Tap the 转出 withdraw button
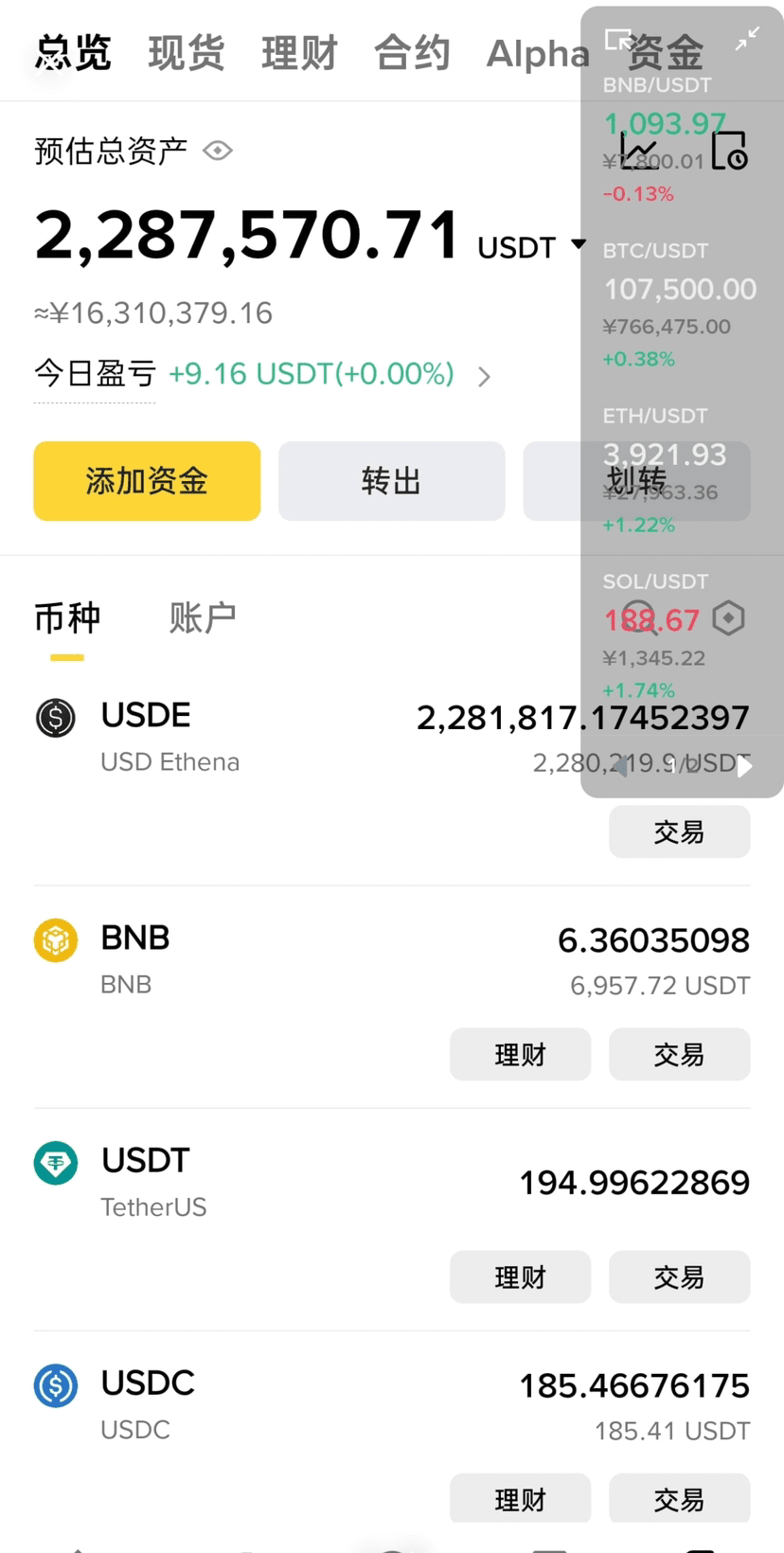Screen dimensions: 784x1553 pos(391,481)
